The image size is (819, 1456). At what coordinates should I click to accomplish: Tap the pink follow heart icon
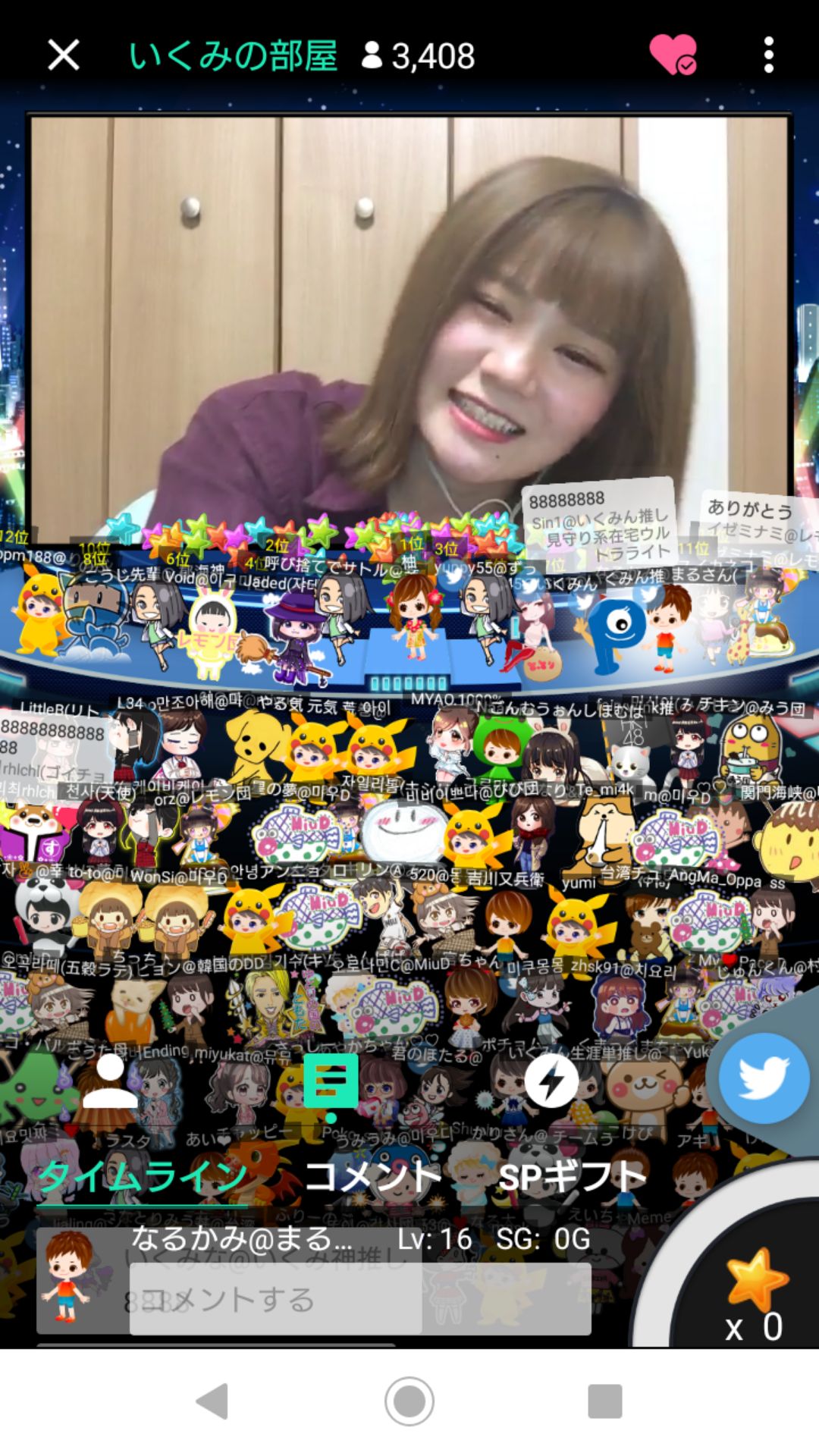click(672, 55)
